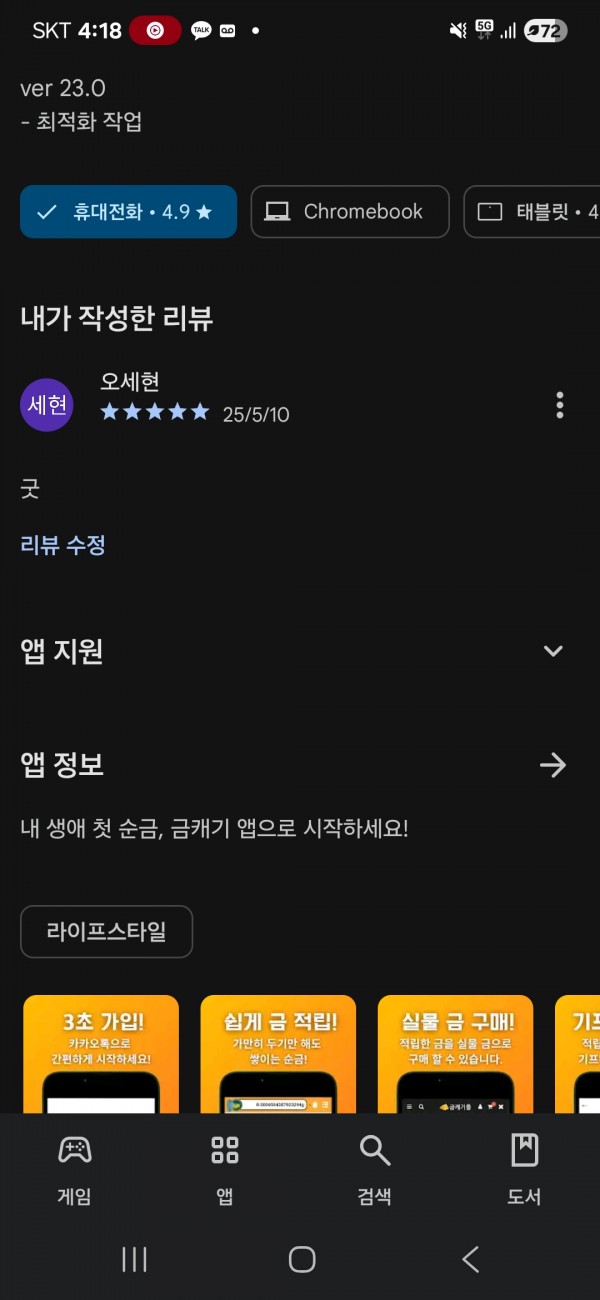Select the Chromebook ratings chip
The height and width of the screenshot is (1300, 600).
coord(350,212)
